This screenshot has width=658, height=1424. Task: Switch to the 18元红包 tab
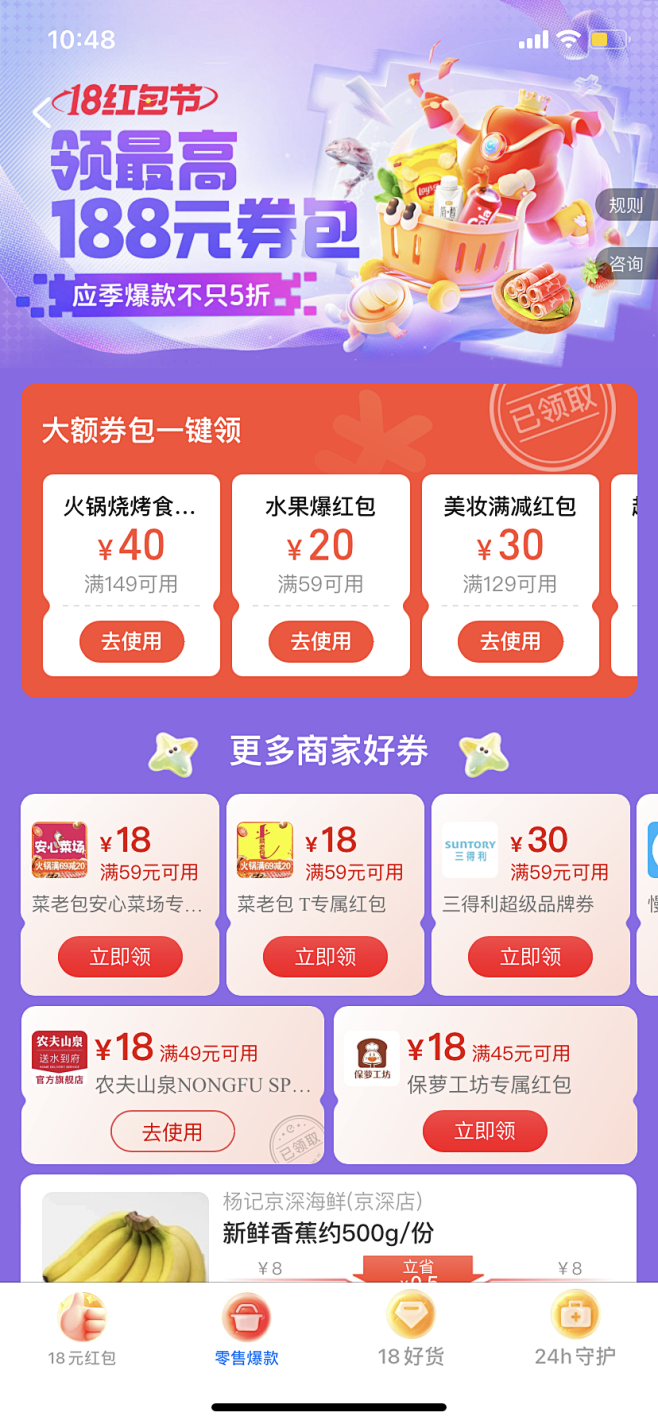pyautogui.click(x=82, y=1329)
